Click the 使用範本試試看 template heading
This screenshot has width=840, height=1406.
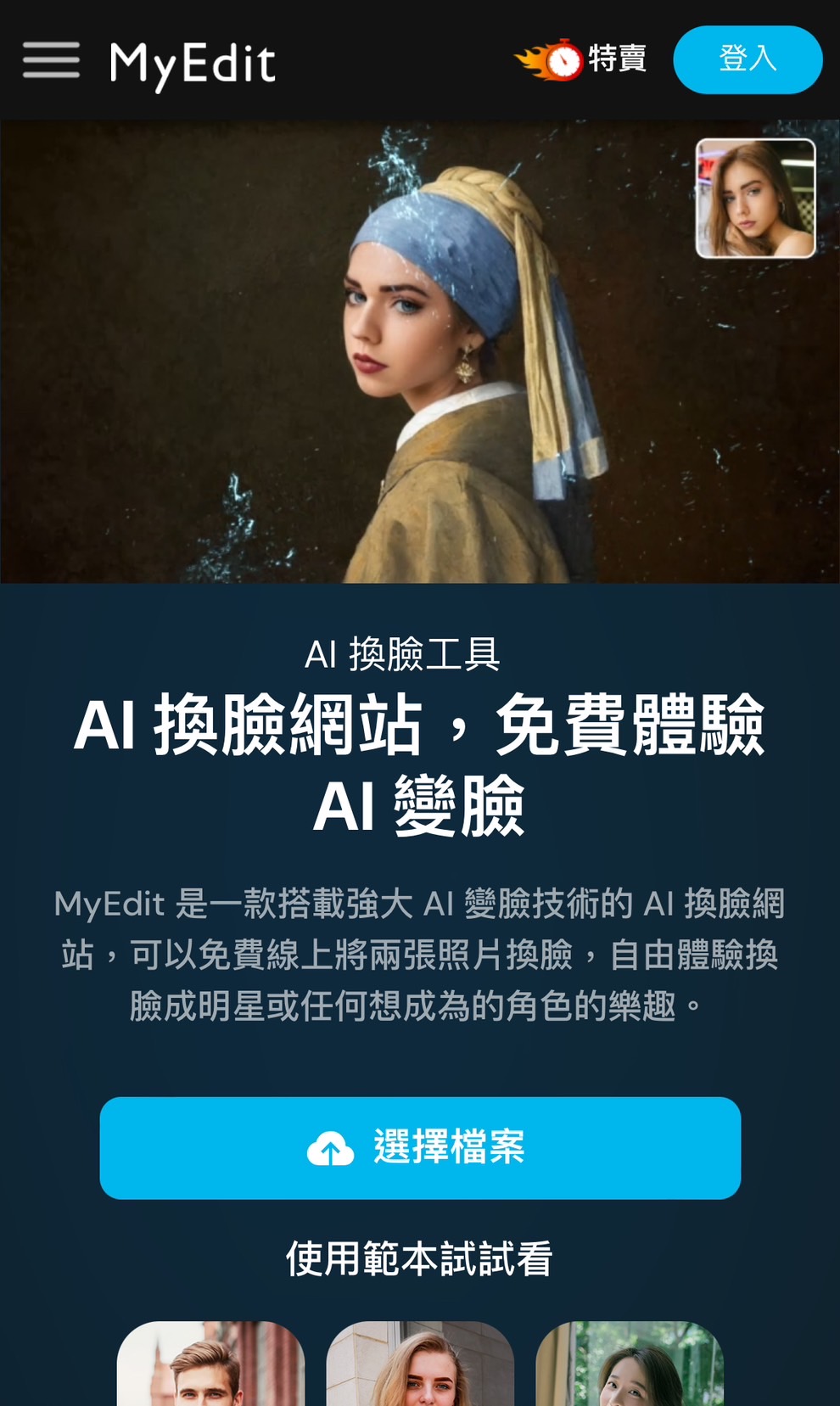point(420,1260)
